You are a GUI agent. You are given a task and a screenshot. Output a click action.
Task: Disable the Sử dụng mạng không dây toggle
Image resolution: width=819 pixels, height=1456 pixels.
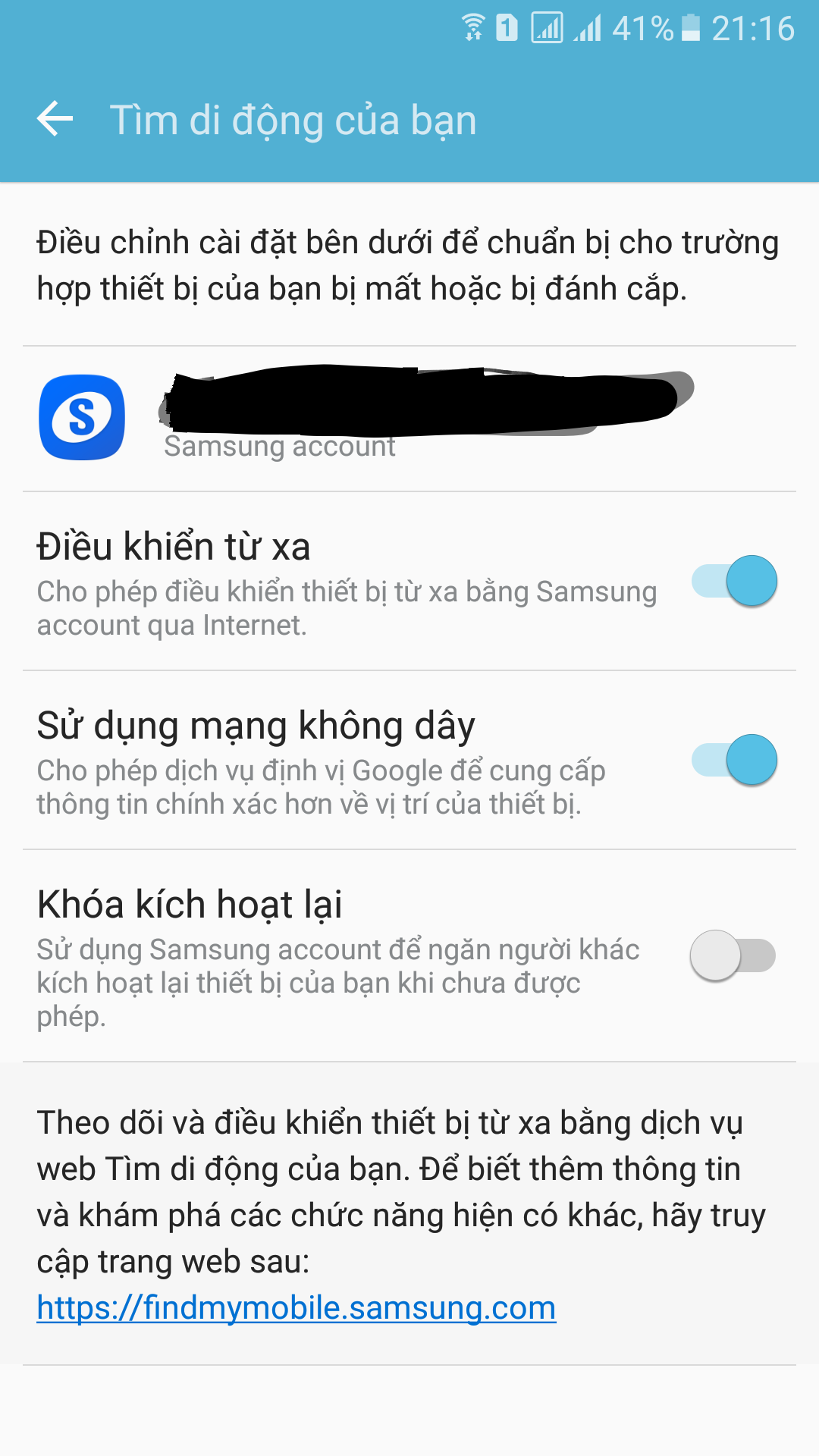point(734,760)
